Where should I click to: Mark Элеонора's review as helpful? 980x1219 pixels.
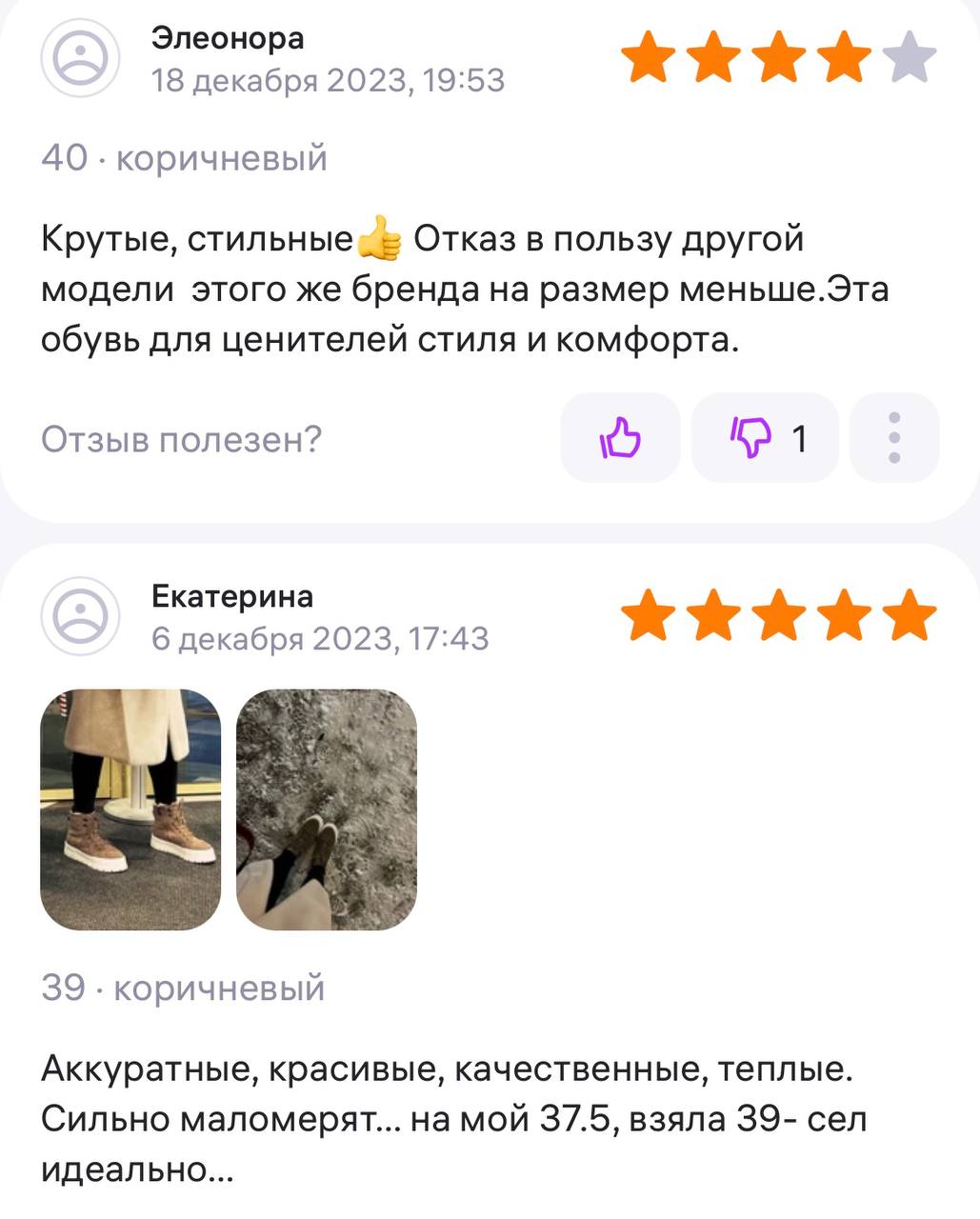coord(620,439)
